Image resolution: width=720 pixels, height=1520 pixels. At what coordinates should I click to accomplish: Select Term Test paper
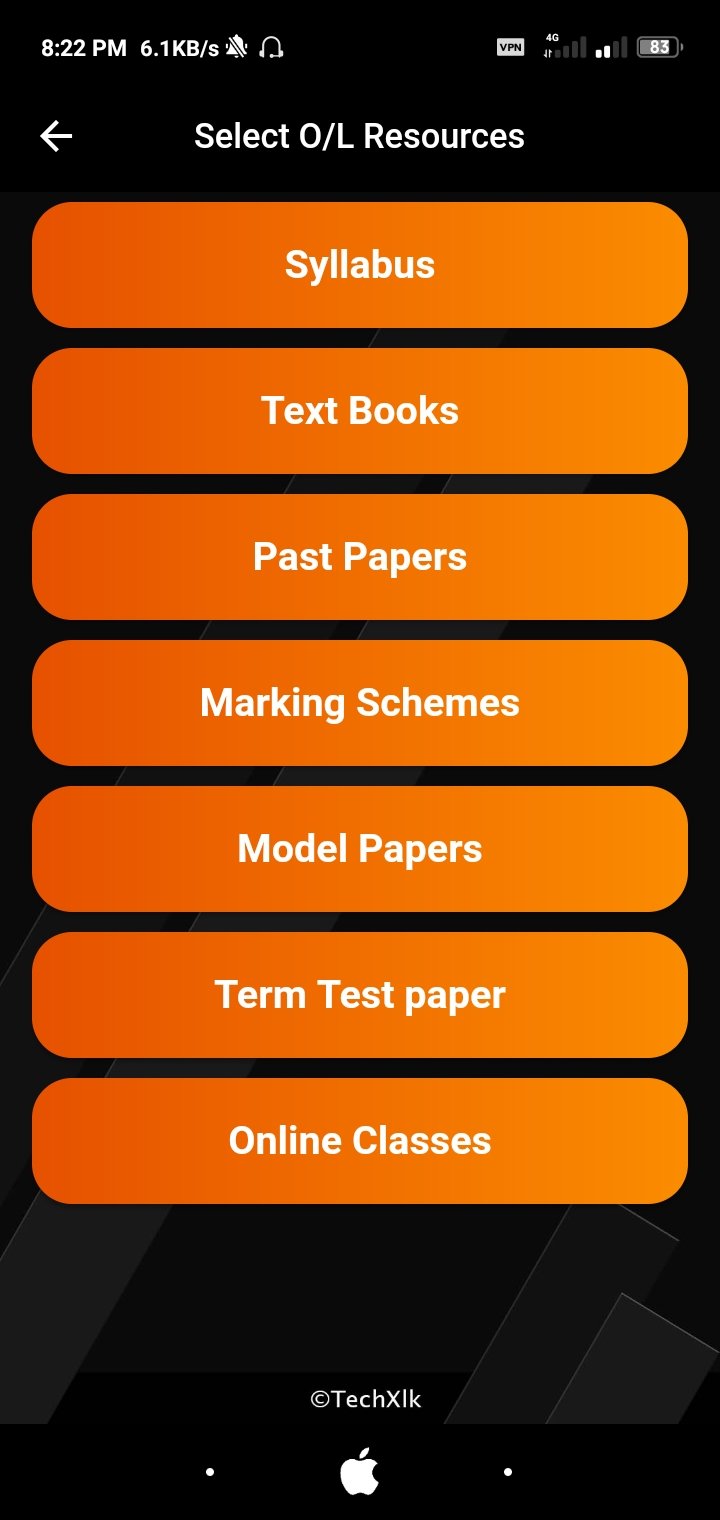tap(360, 995)
